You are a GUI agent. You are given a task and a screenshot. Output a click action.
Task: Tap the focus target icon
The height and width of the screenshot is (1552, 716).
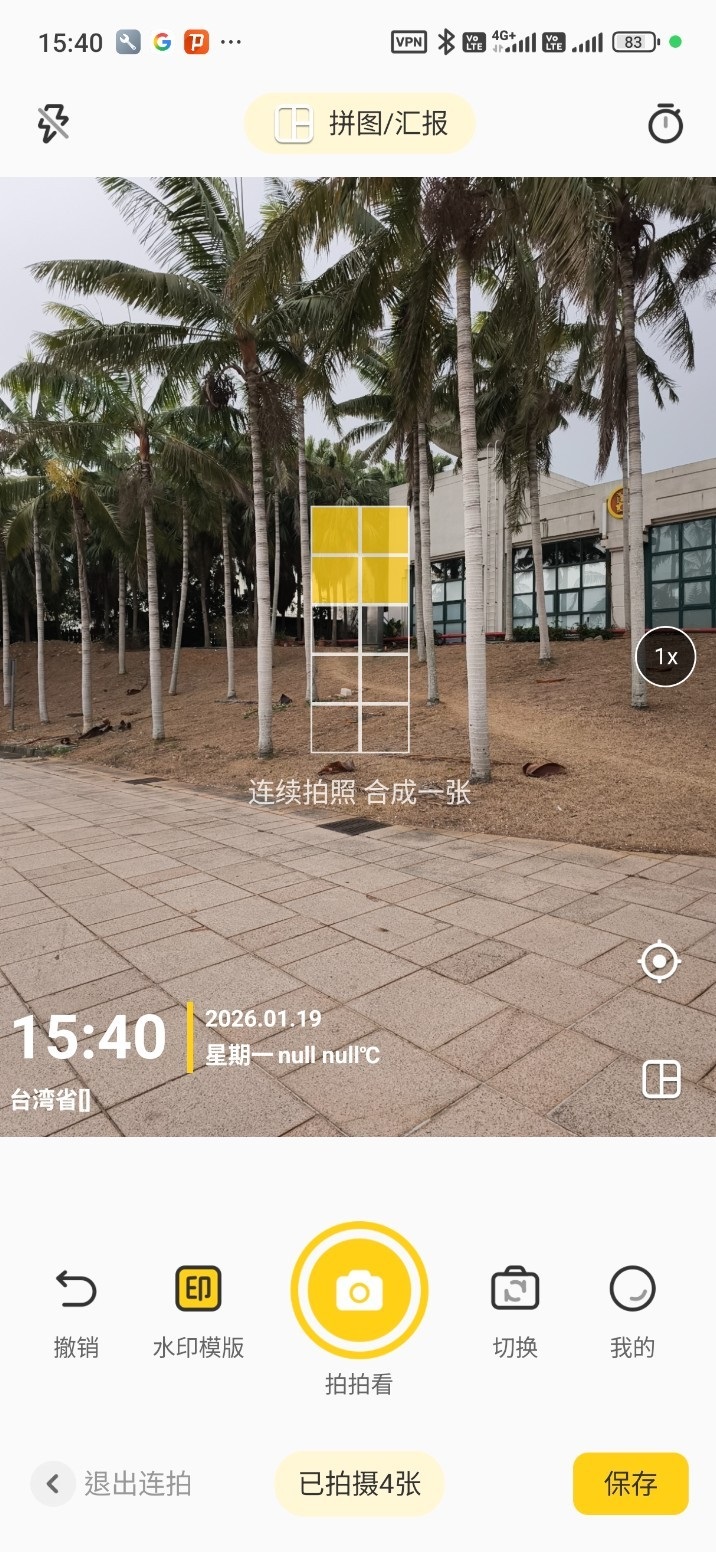click(x=660, y=962)
